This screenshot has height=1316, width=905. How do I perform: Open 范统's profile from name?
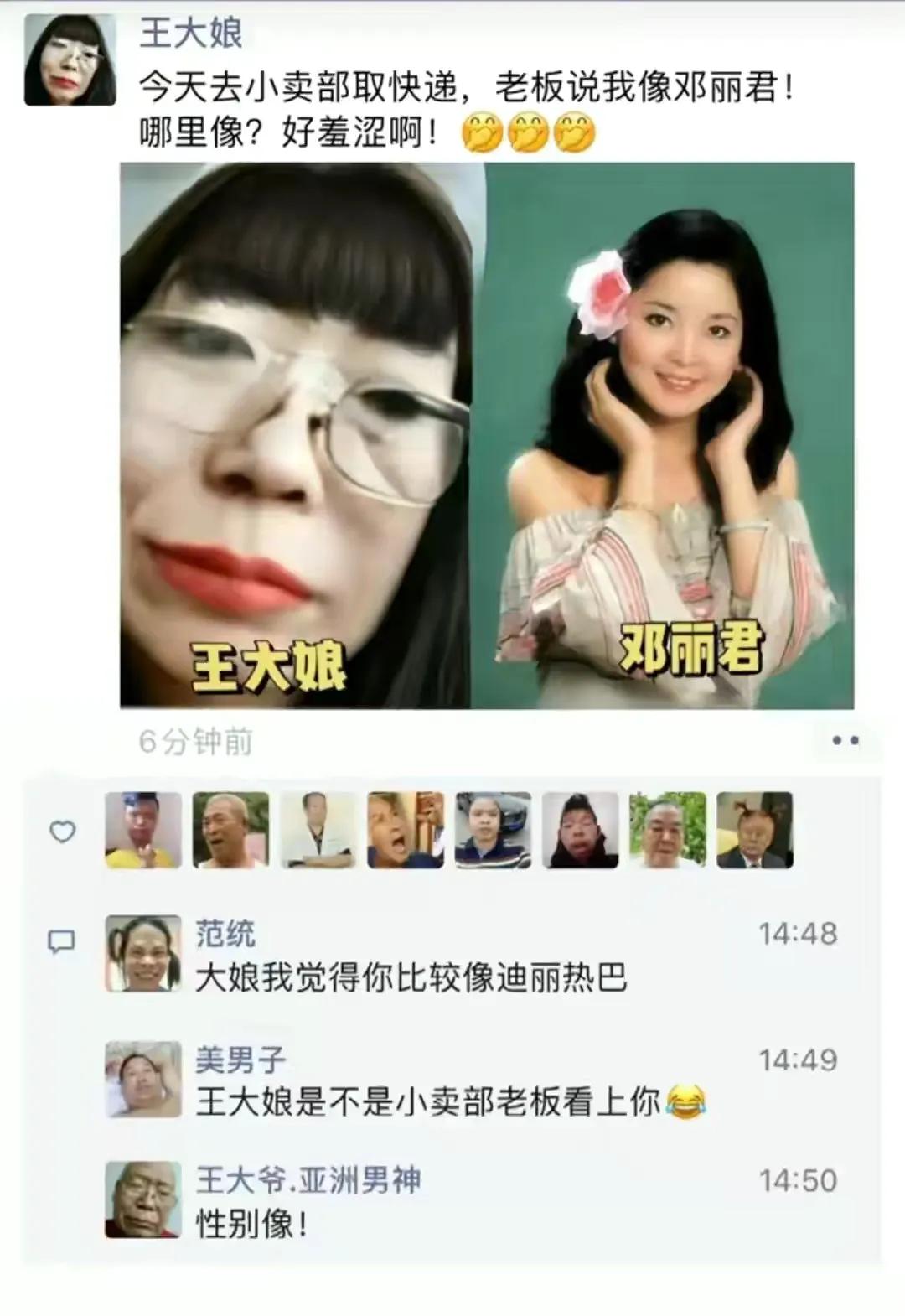tap(225, 933)
